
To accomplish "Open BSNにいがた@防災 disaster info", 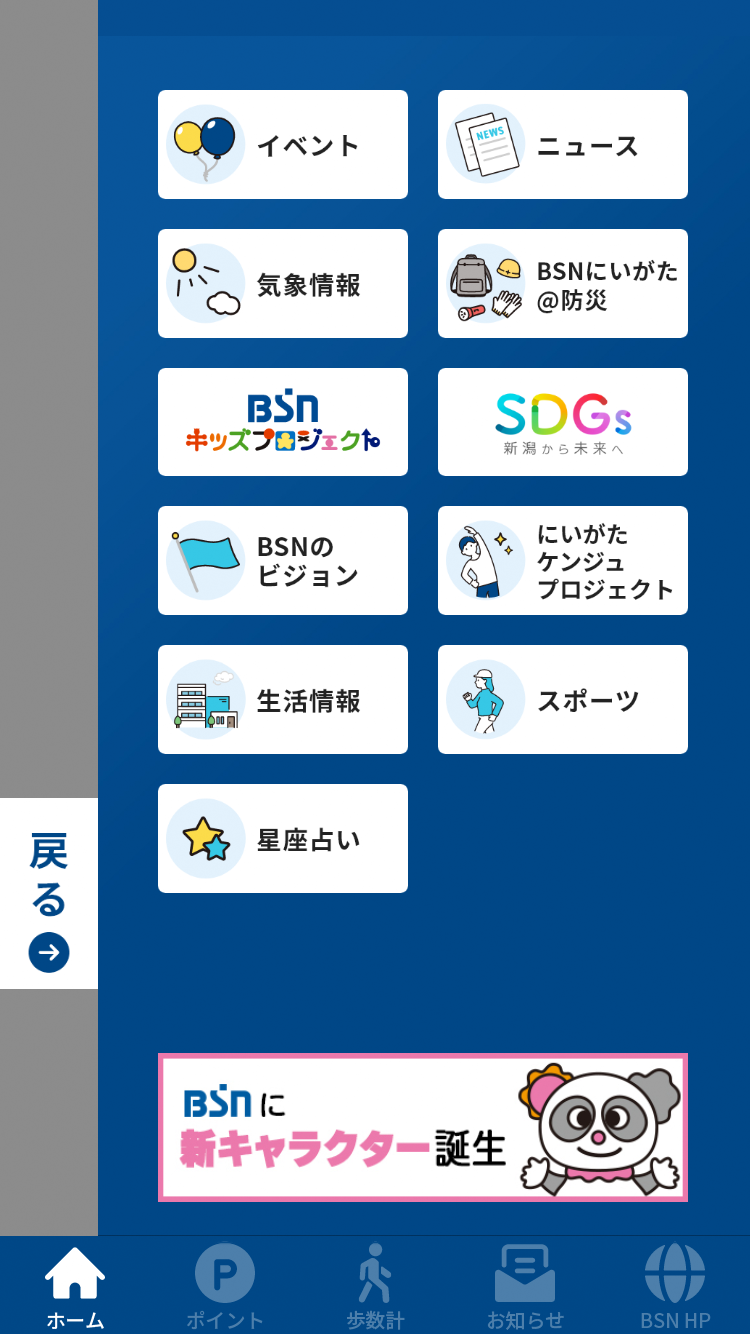I will [x=563, y=284].
